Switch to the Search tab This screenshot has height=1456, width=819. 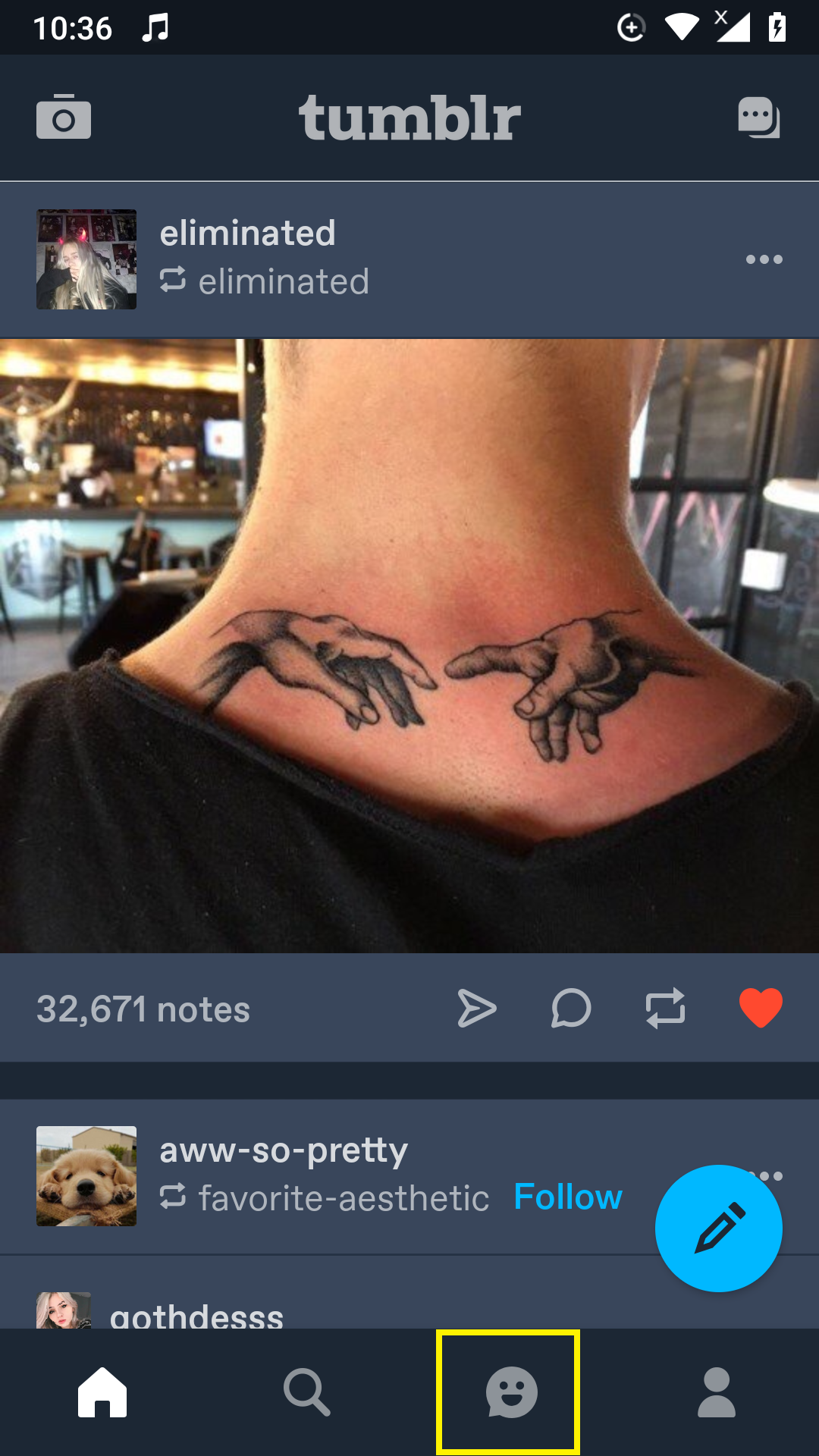tap(307, 1392)
